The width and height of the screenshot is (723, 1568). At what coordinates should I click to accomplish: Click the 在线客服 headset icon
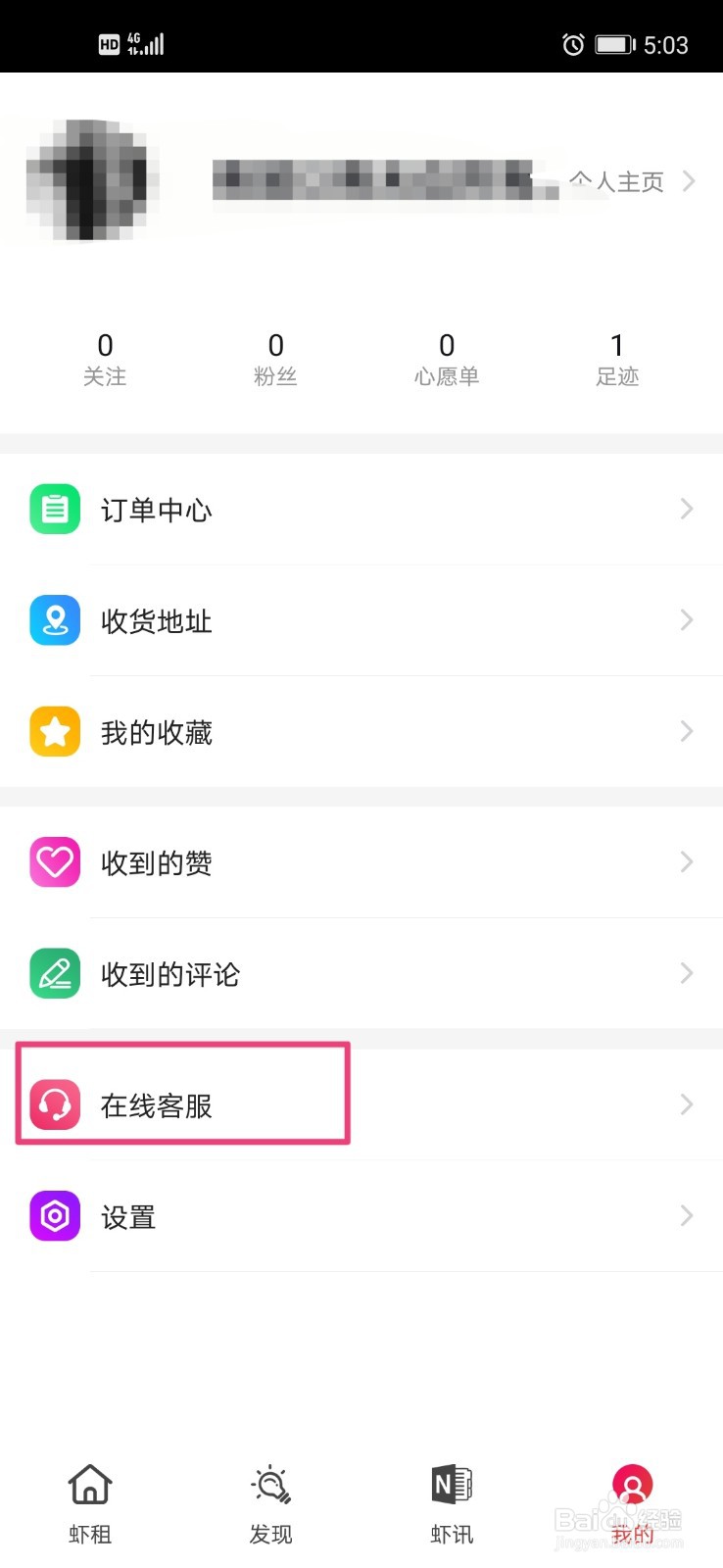[x=54, y=1104]
